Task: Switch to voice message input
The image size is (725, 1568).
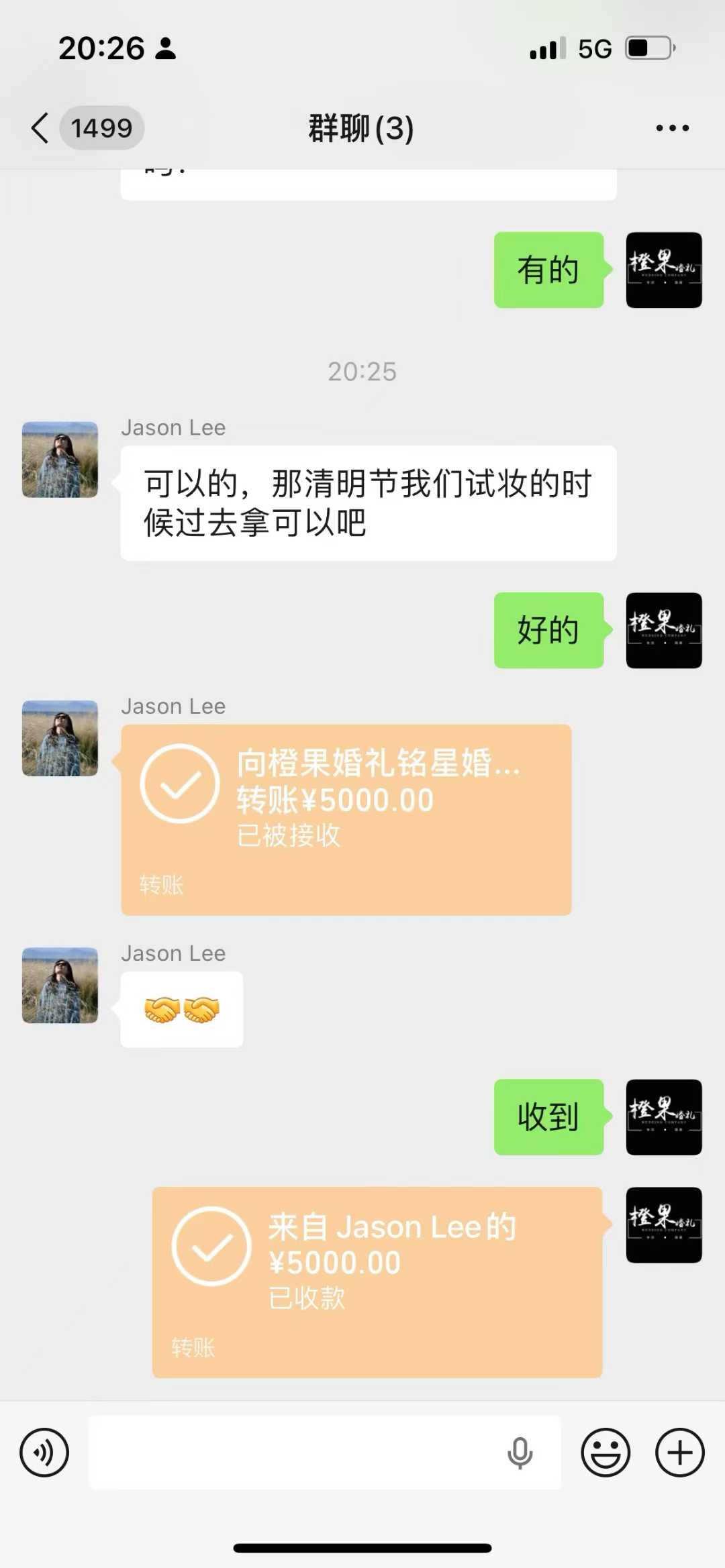Action: click(x=44, y=1453)
